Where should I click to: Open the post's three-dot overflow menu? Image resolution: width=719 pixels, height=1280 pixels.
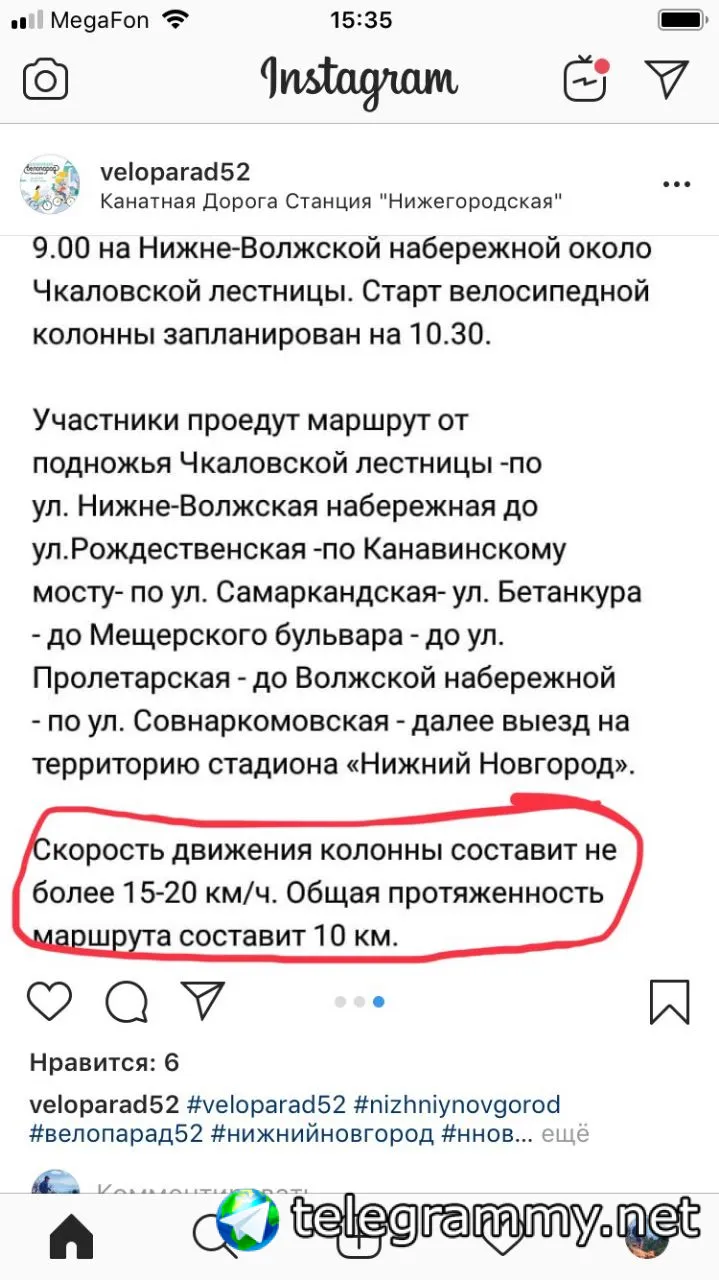coord(677,184)
